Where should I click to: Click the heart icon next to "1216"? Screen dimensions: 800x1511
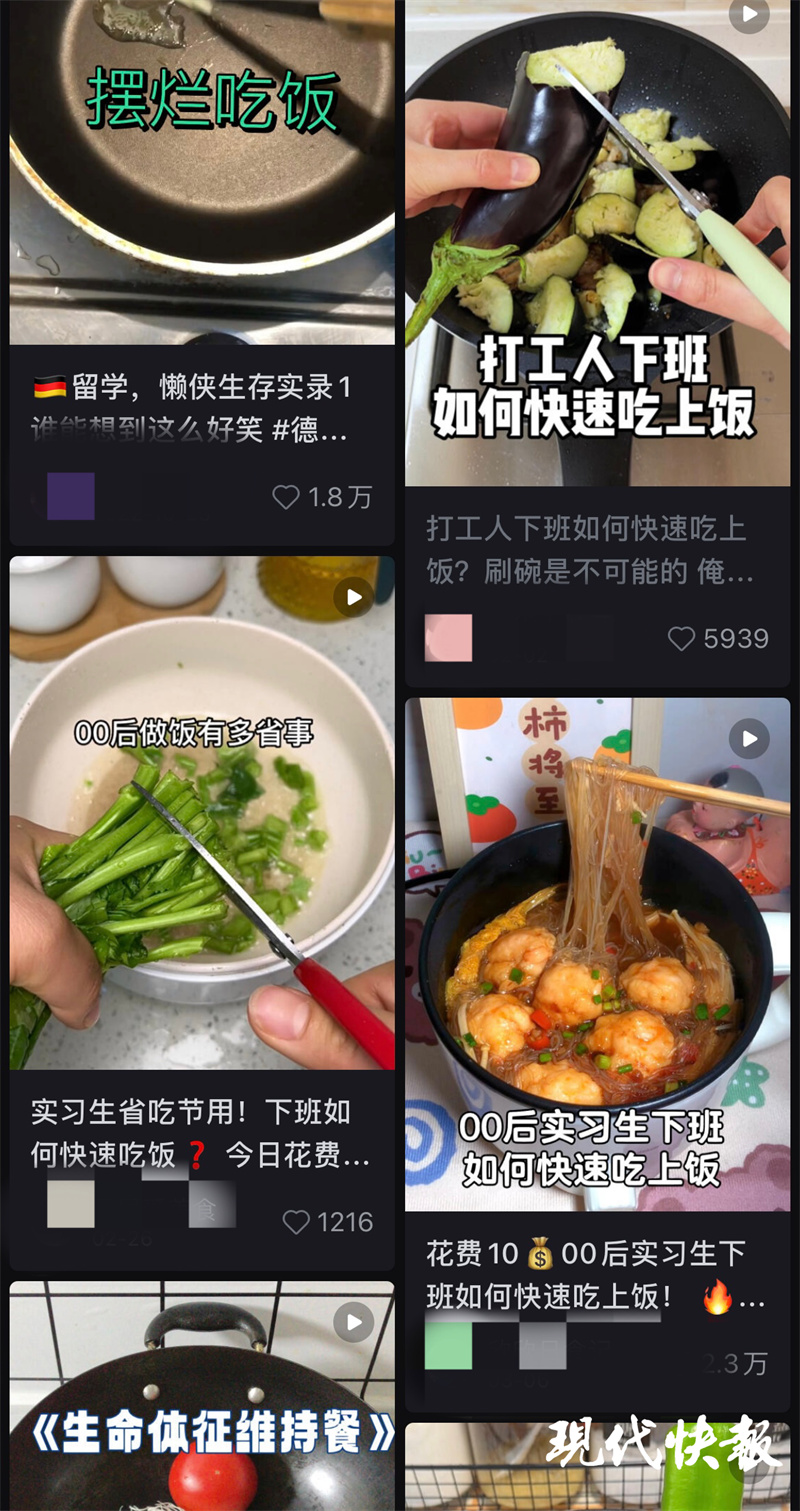coord(295,1221)
